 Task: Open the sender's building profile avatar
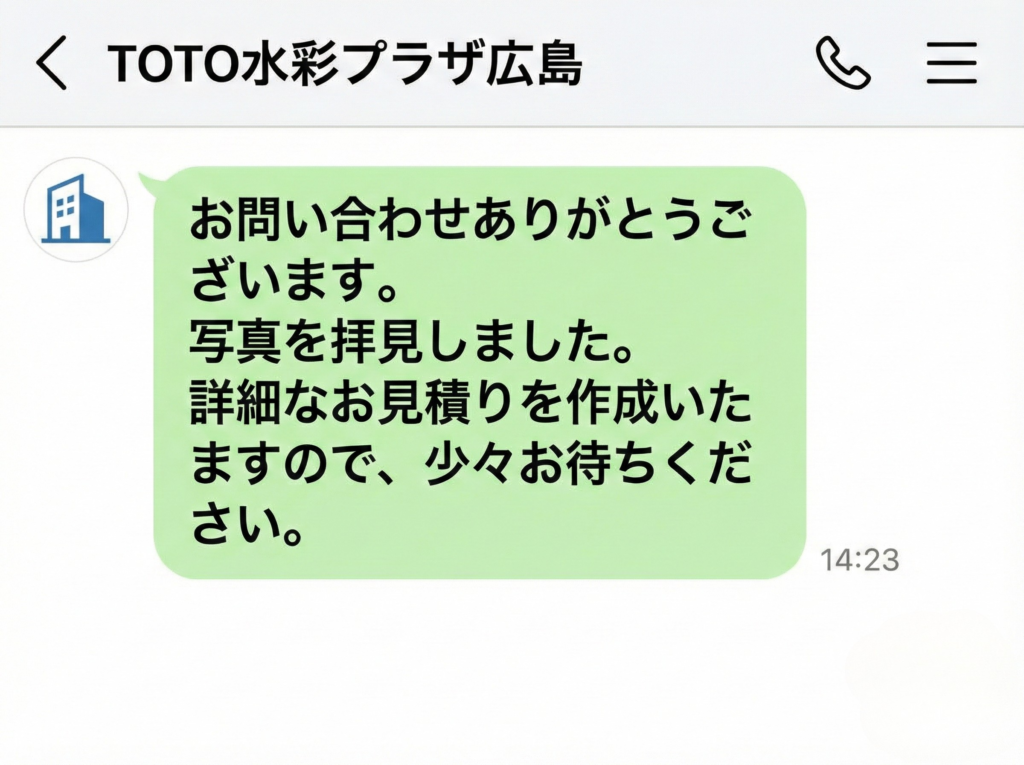click(76, 210)
